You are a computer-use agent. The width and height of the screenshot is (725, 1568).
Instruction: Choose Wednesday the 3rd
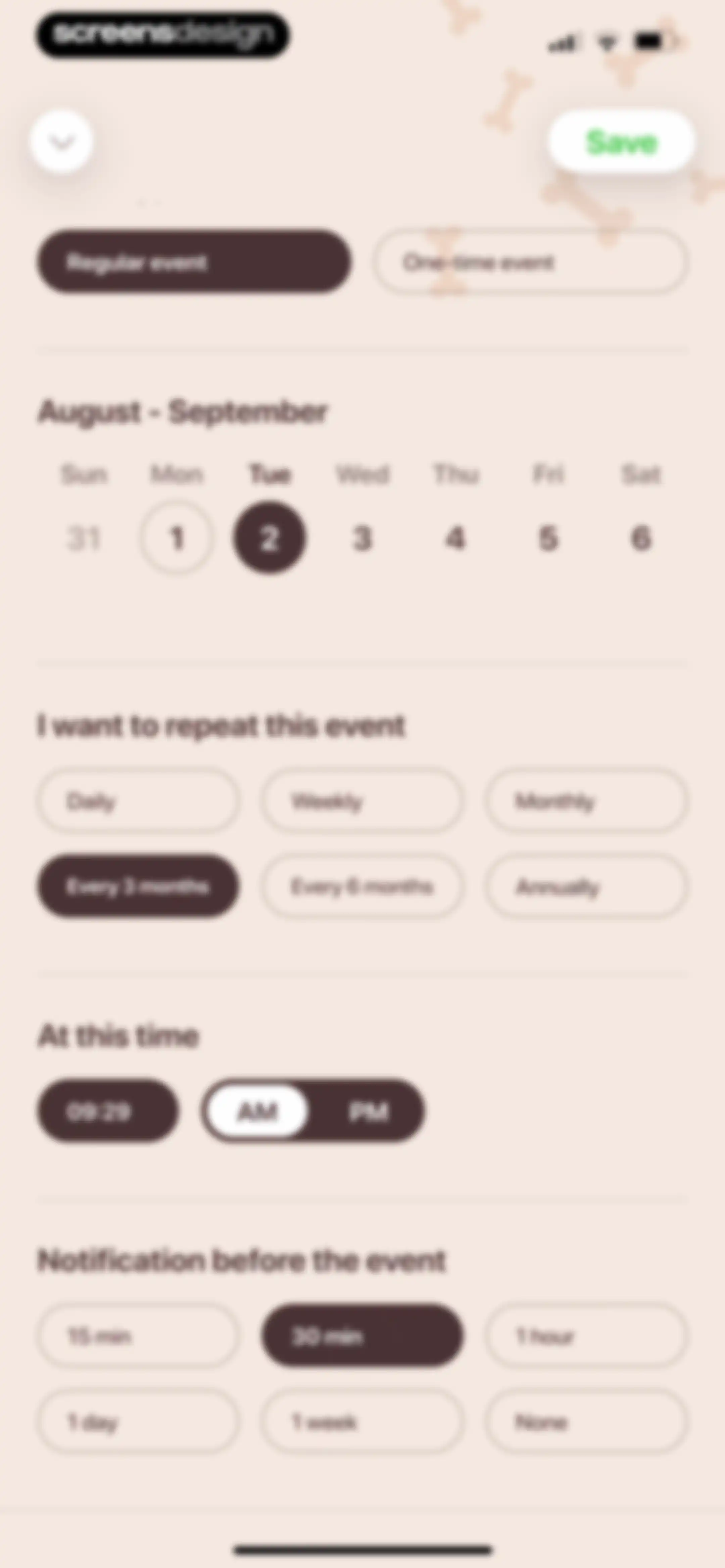coord(362,538)
